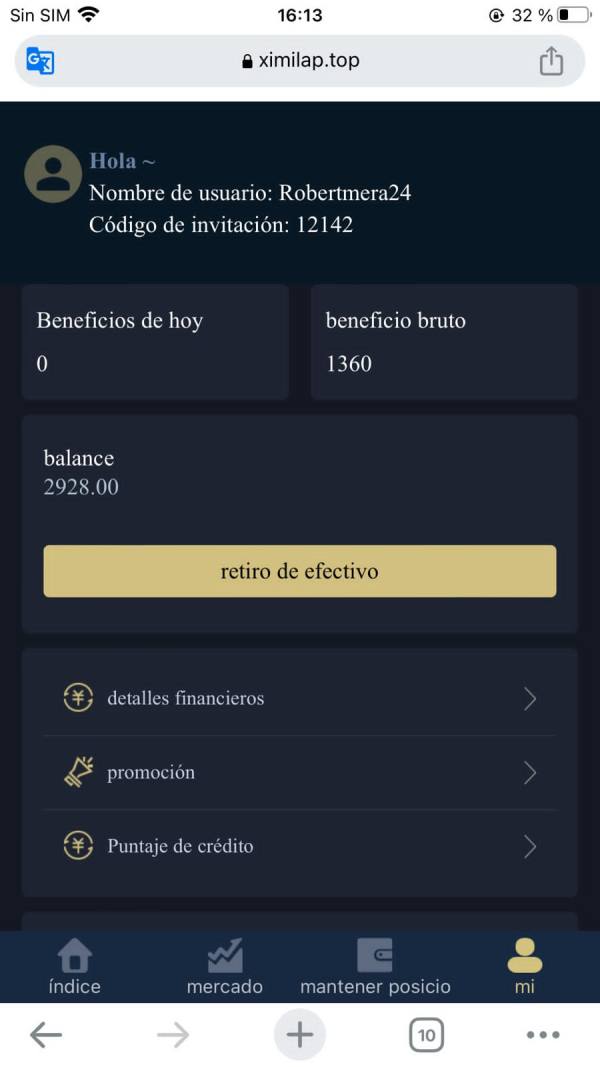The image size is (600, 1067).
Task: Tap the user avatar icon
Action: (x=53, y=174)
